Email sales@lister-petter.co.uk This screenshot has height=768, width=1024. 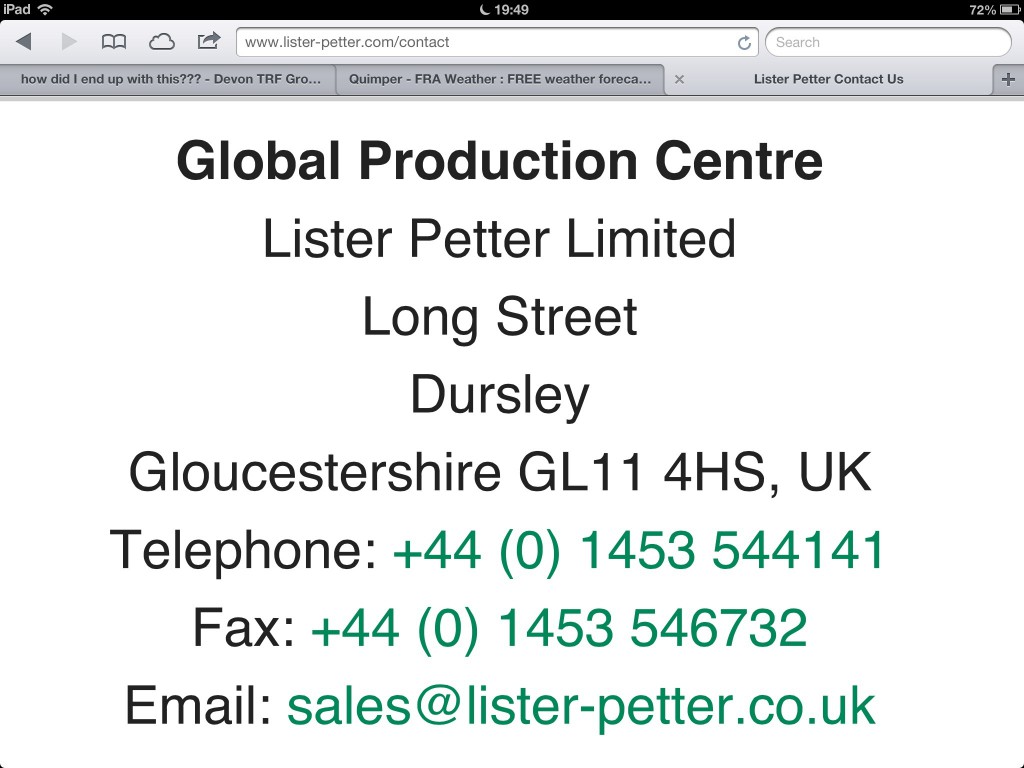click(x=581, y=706)
